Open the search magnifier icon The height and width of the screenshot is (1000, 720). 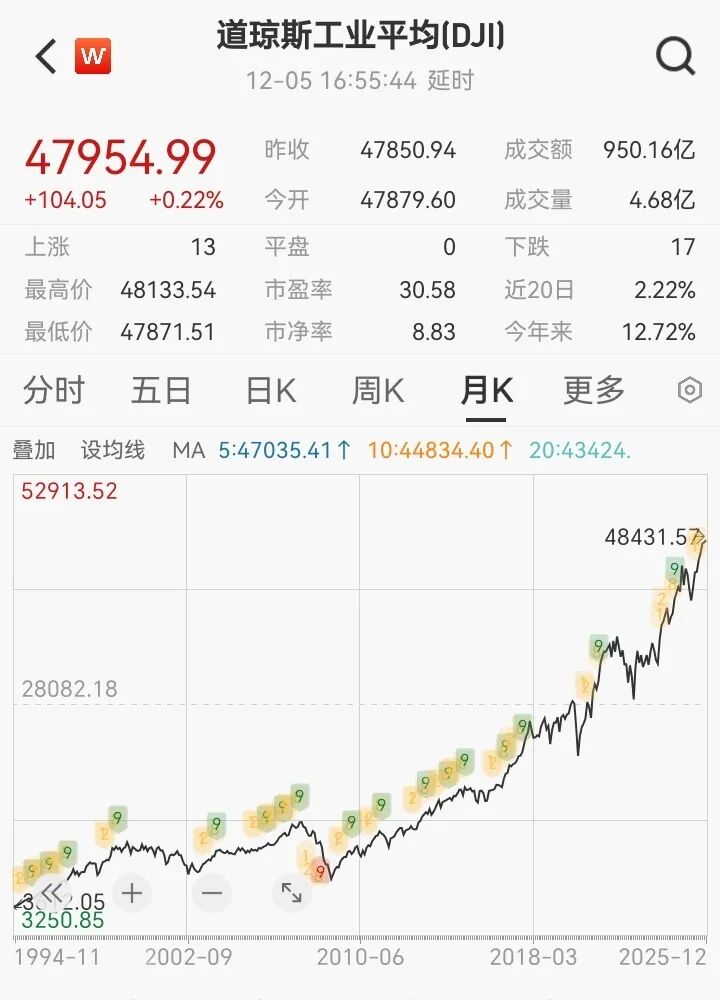[x=675, y=57]
